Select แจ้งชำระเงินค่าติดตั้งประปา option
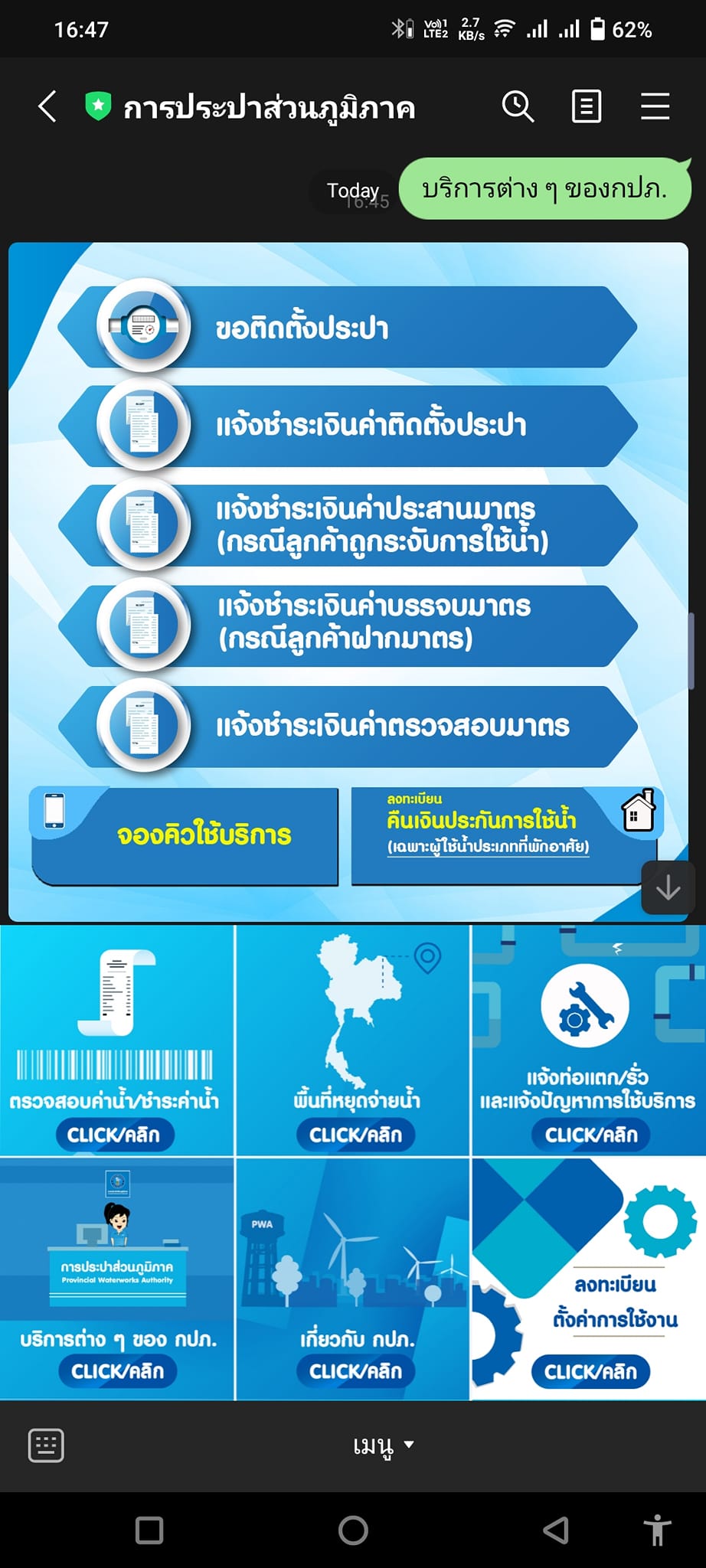 tap(348, 426)
